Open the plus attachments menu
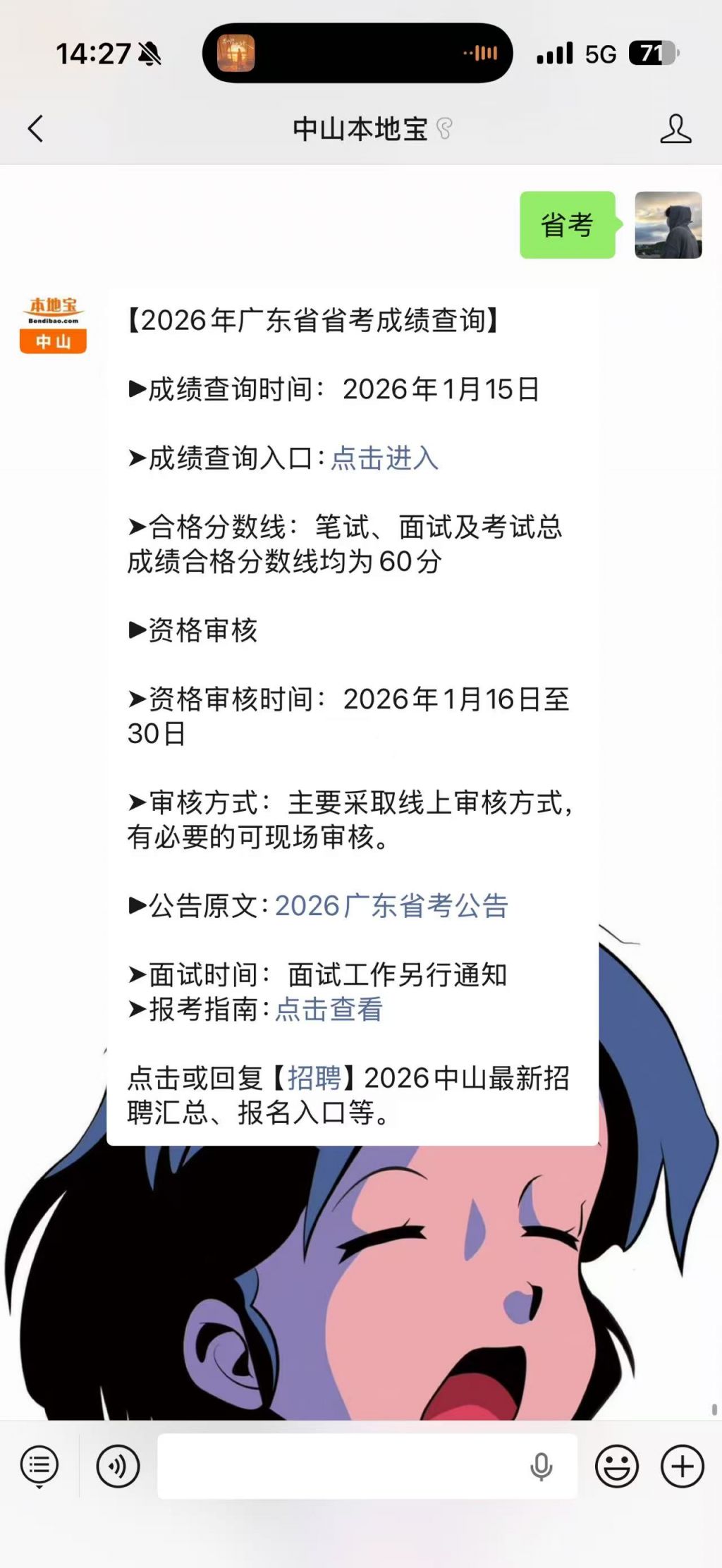This screenshot has height=1568, width=722. click(x=682, y=1466)
